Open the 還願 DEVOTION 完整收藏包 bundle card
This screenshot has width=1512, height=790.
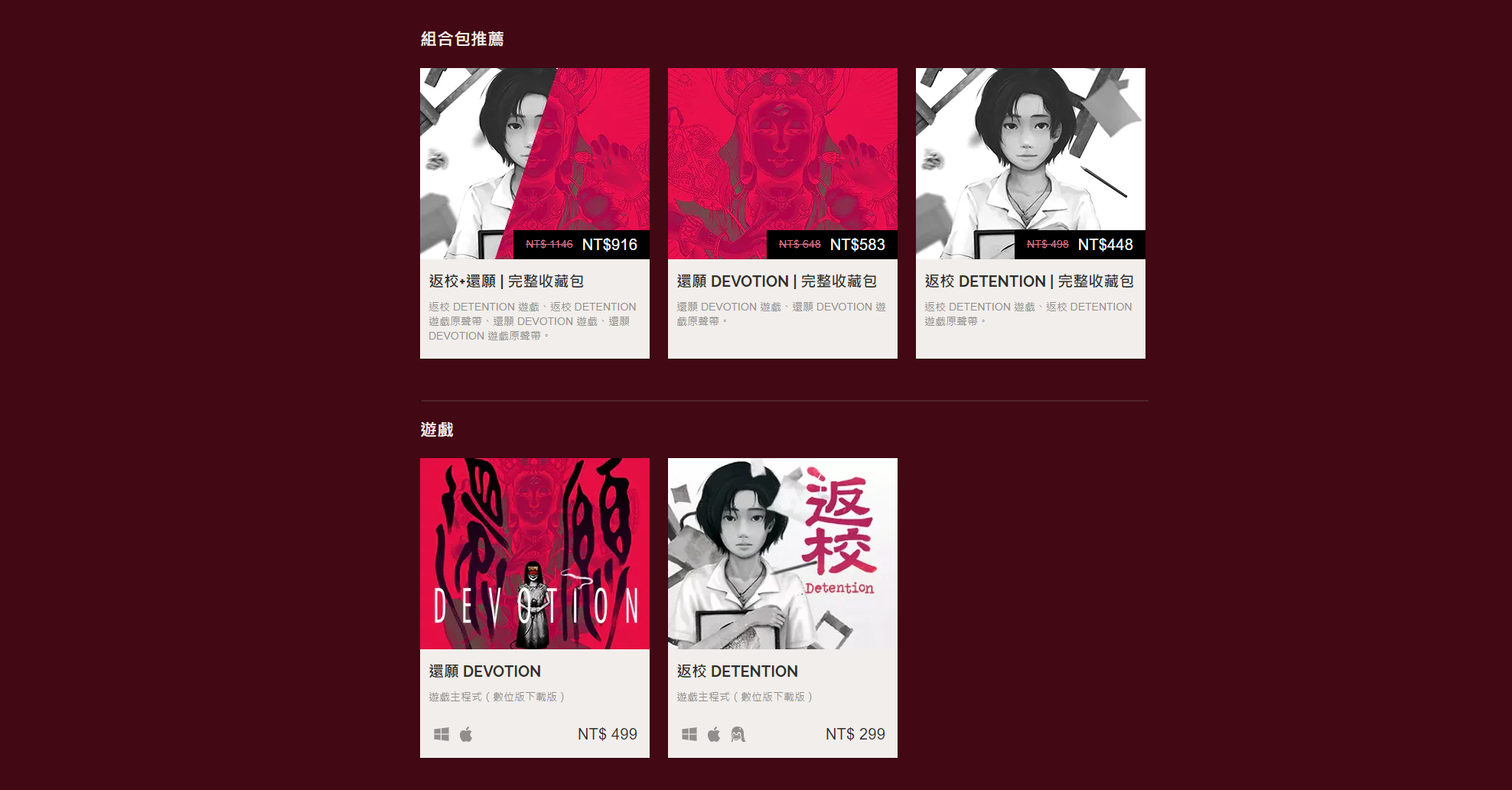[782, 213]
